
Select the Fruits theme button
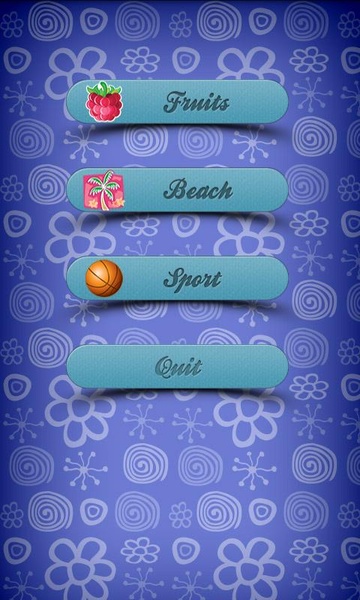tap(177, 102)
